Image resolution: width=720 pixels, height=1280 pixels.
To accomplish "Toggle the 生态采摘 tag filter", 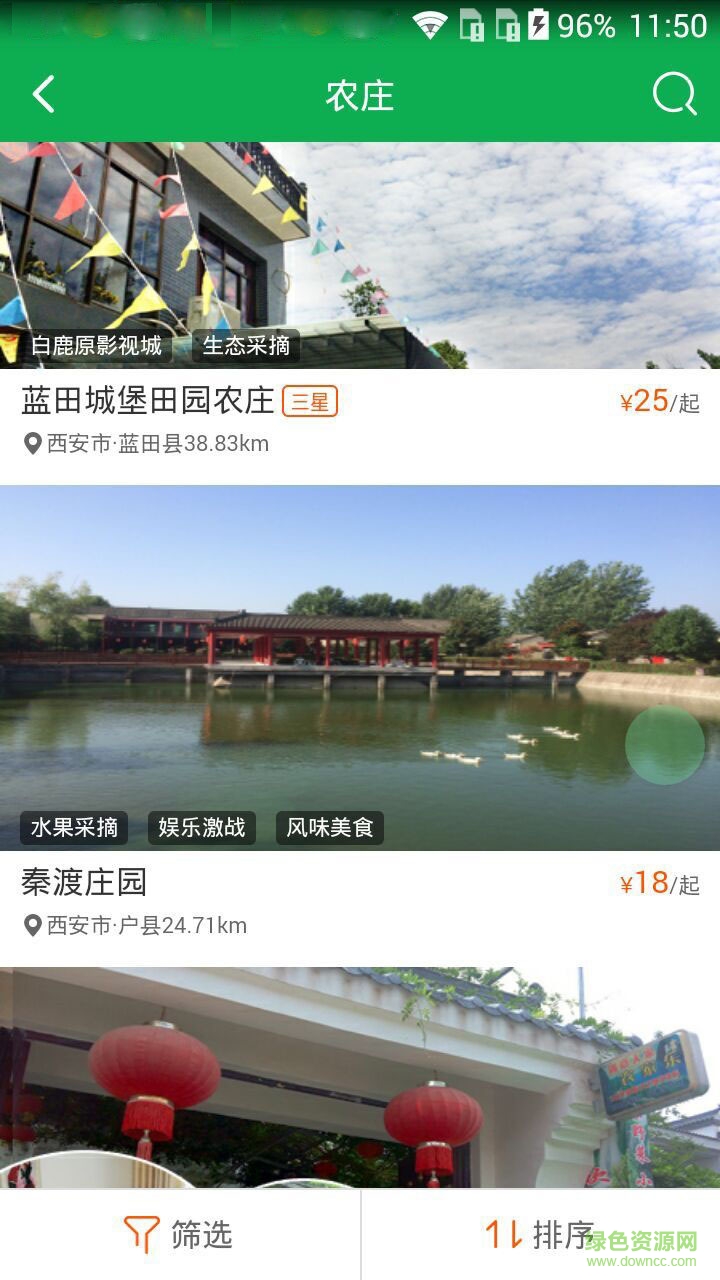I will (x=248, y=346).
